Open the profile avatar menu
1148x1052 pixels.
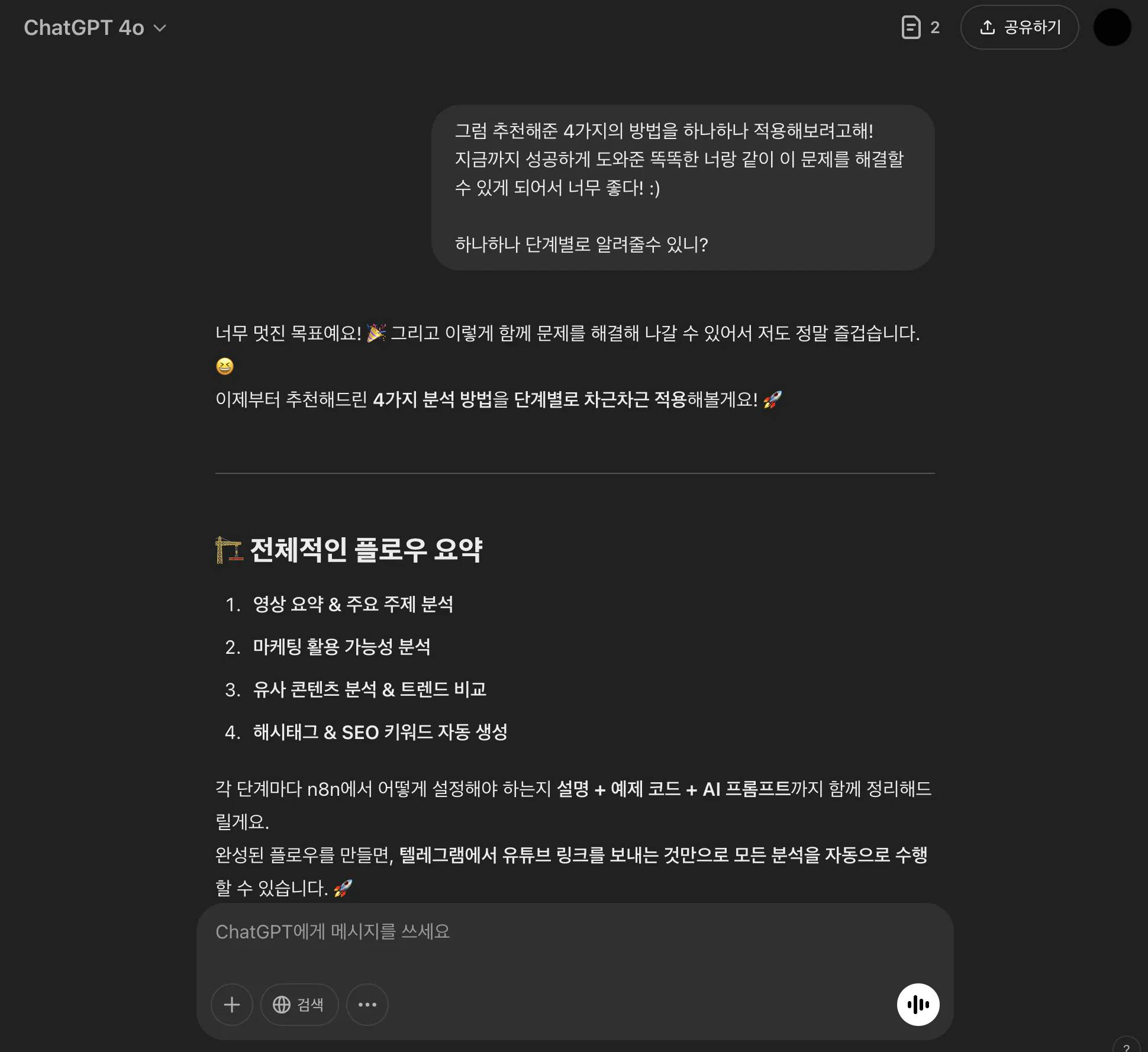pyautogui.click(x=1112, y=27)
